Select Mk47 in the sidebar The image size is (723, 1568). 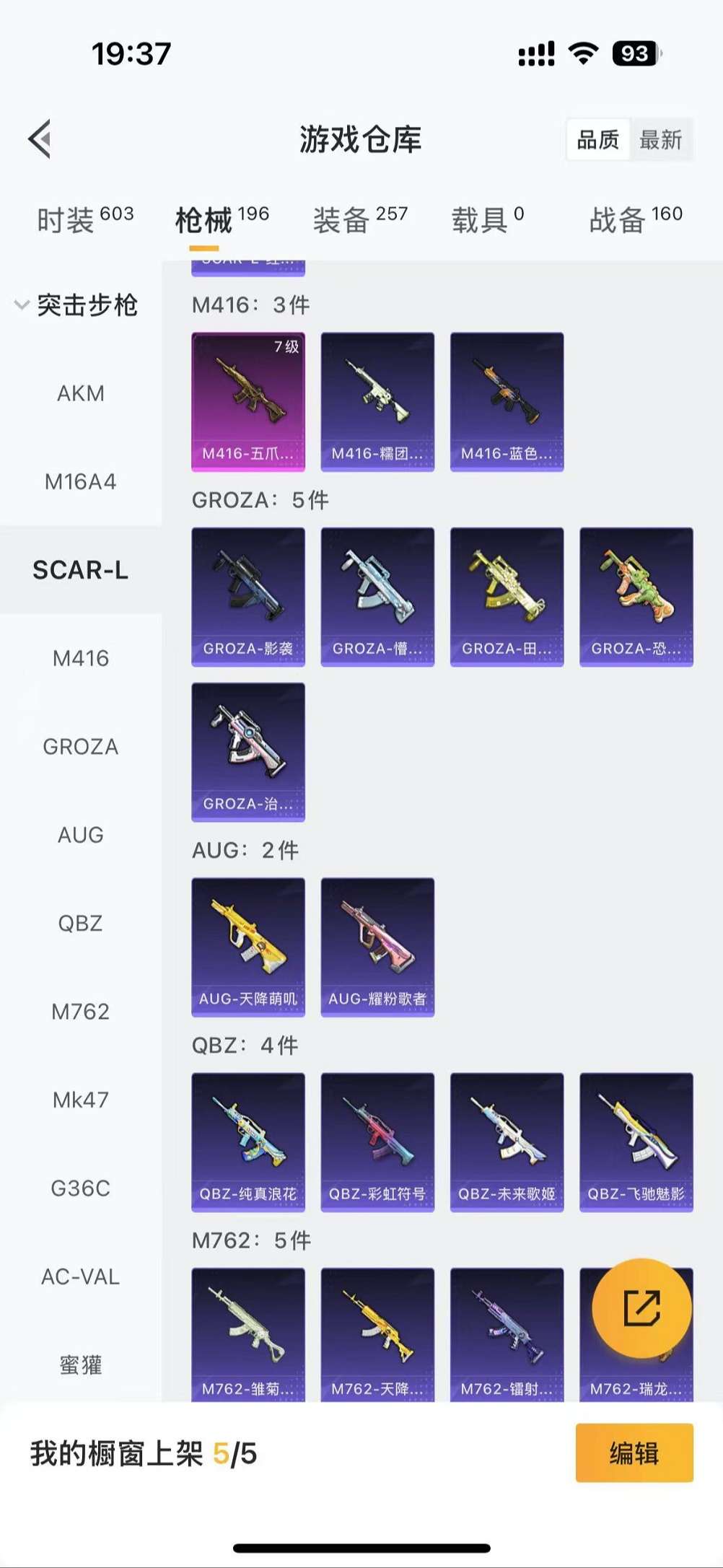[81, 1100]
